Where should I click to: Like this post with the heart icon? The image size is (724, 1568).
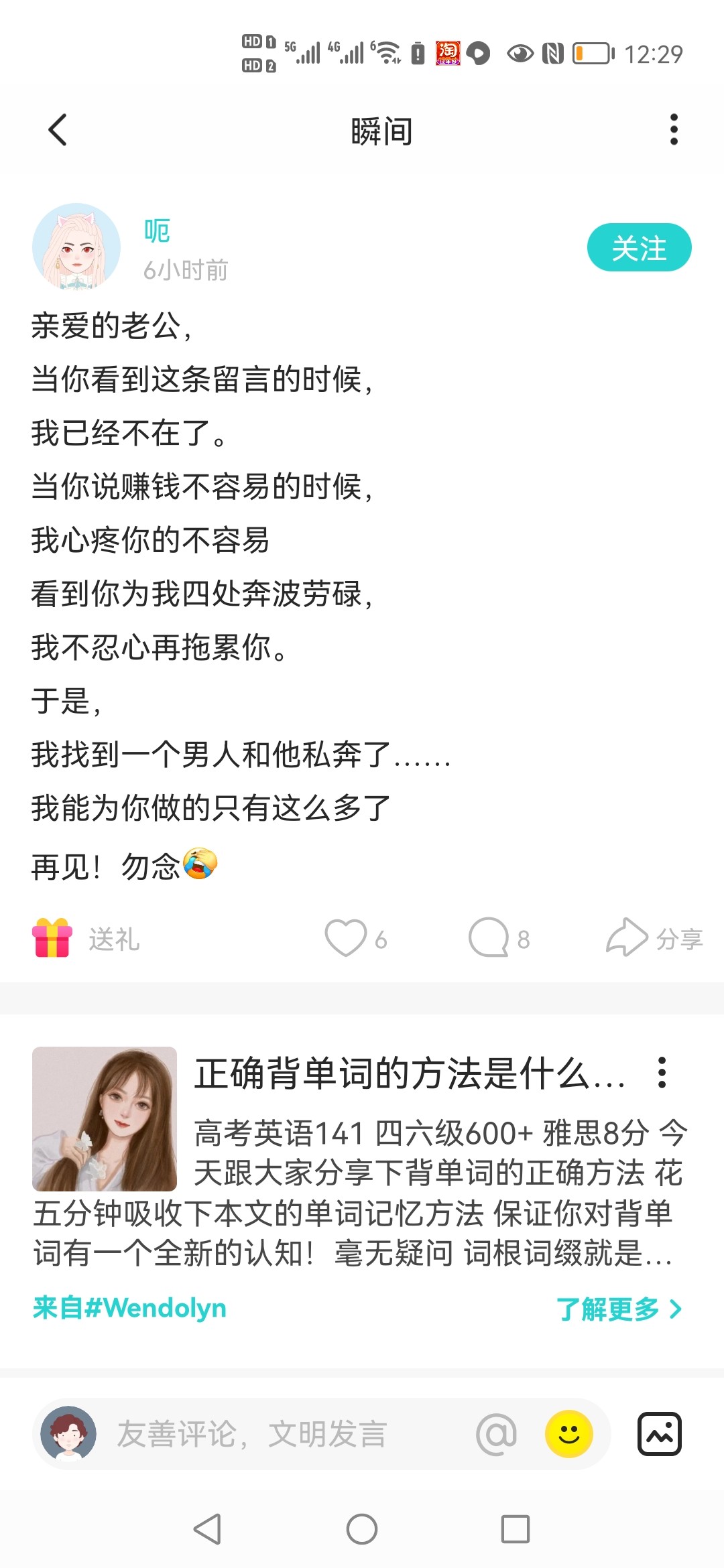click(x=346, y=937)
